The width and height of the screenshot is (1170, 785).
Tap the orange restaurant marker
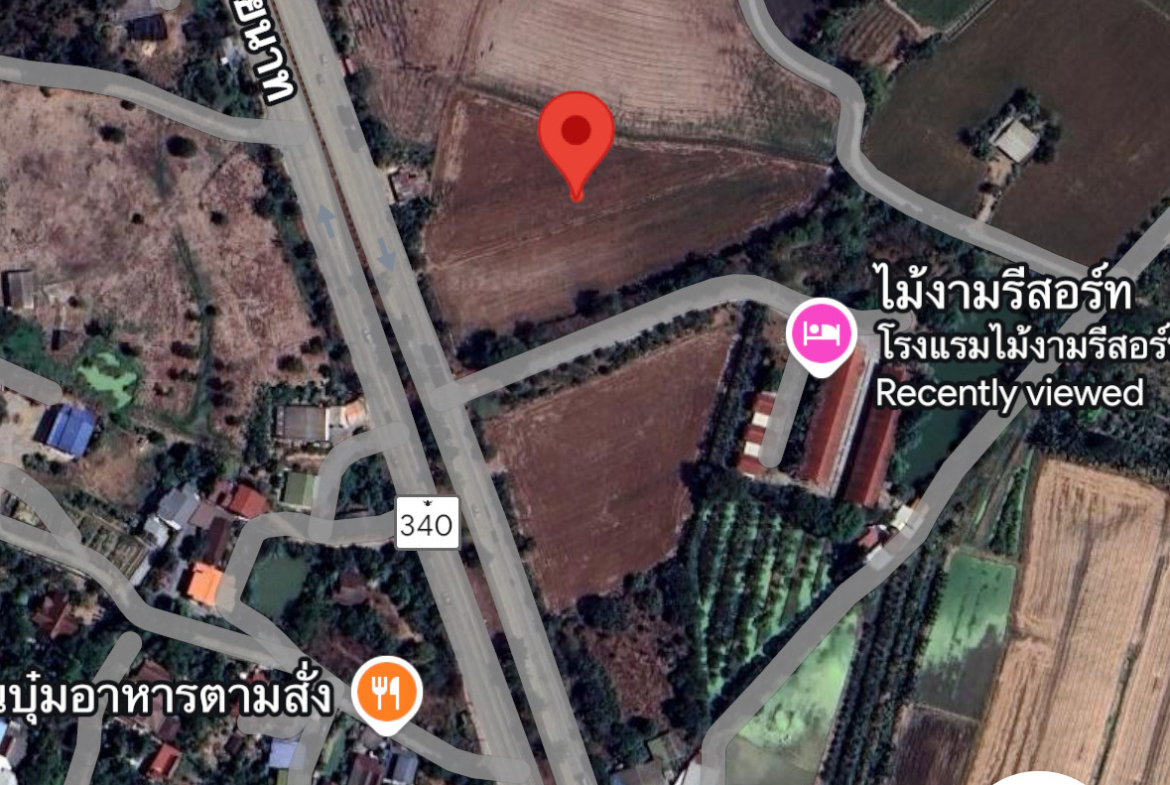[x=386, y=691]
